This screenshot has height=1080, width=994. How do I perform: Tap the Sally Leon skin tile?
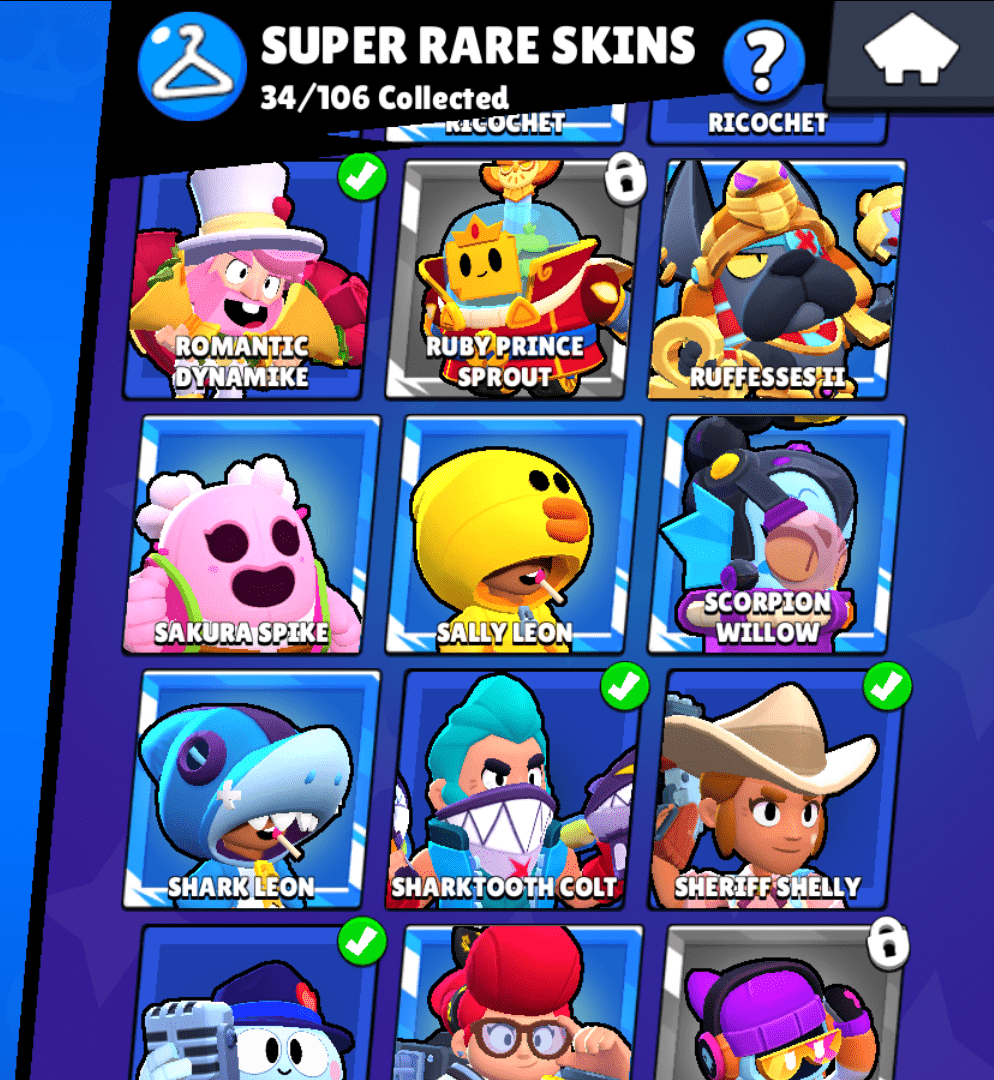pyautogui.click(x=512, y=535)
